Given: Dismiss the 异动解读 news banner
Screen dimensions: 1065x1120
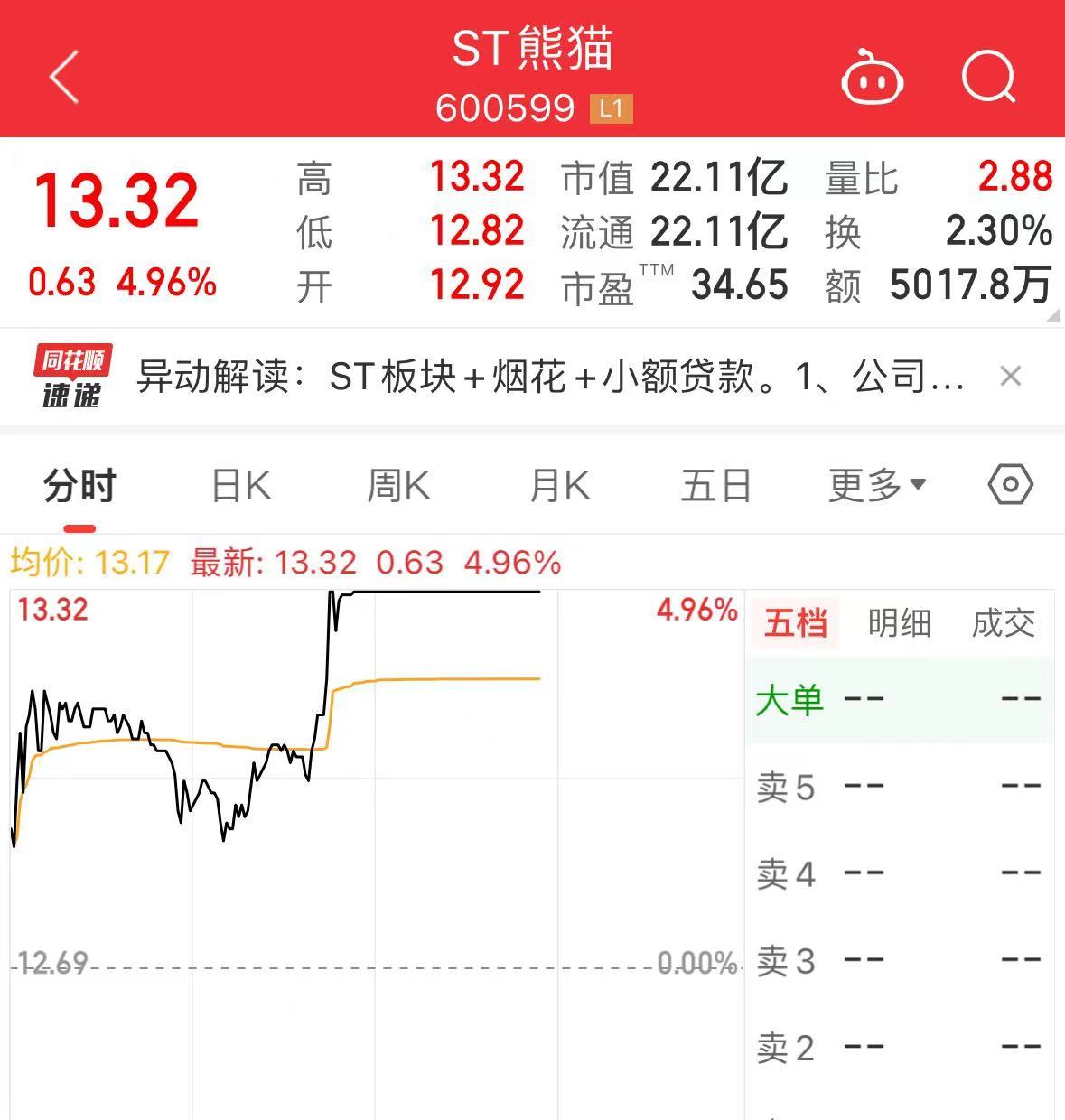Looking at the screenshot, I should pyautogui.click(x=1012, y=377).
